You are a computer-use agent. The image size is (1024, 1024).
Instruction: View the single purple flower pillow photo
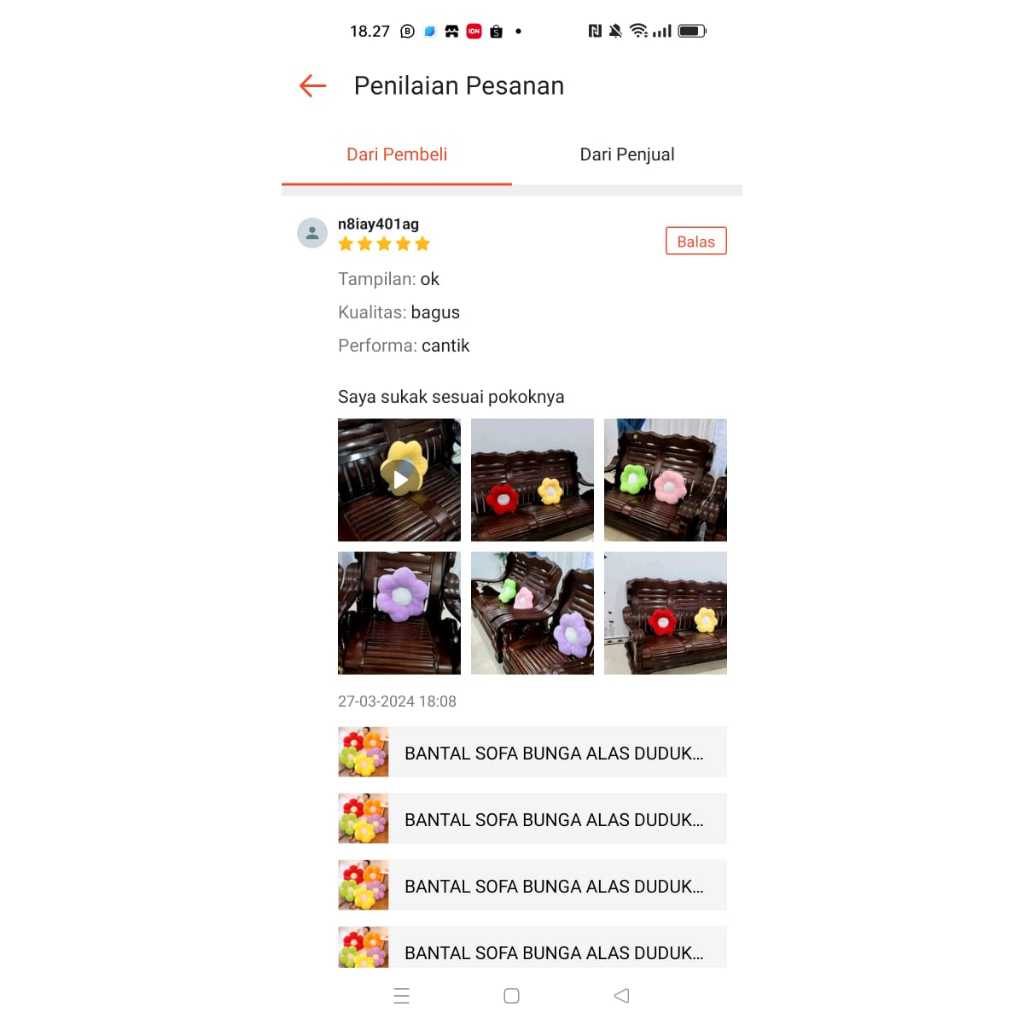click(x=399, y=613)
